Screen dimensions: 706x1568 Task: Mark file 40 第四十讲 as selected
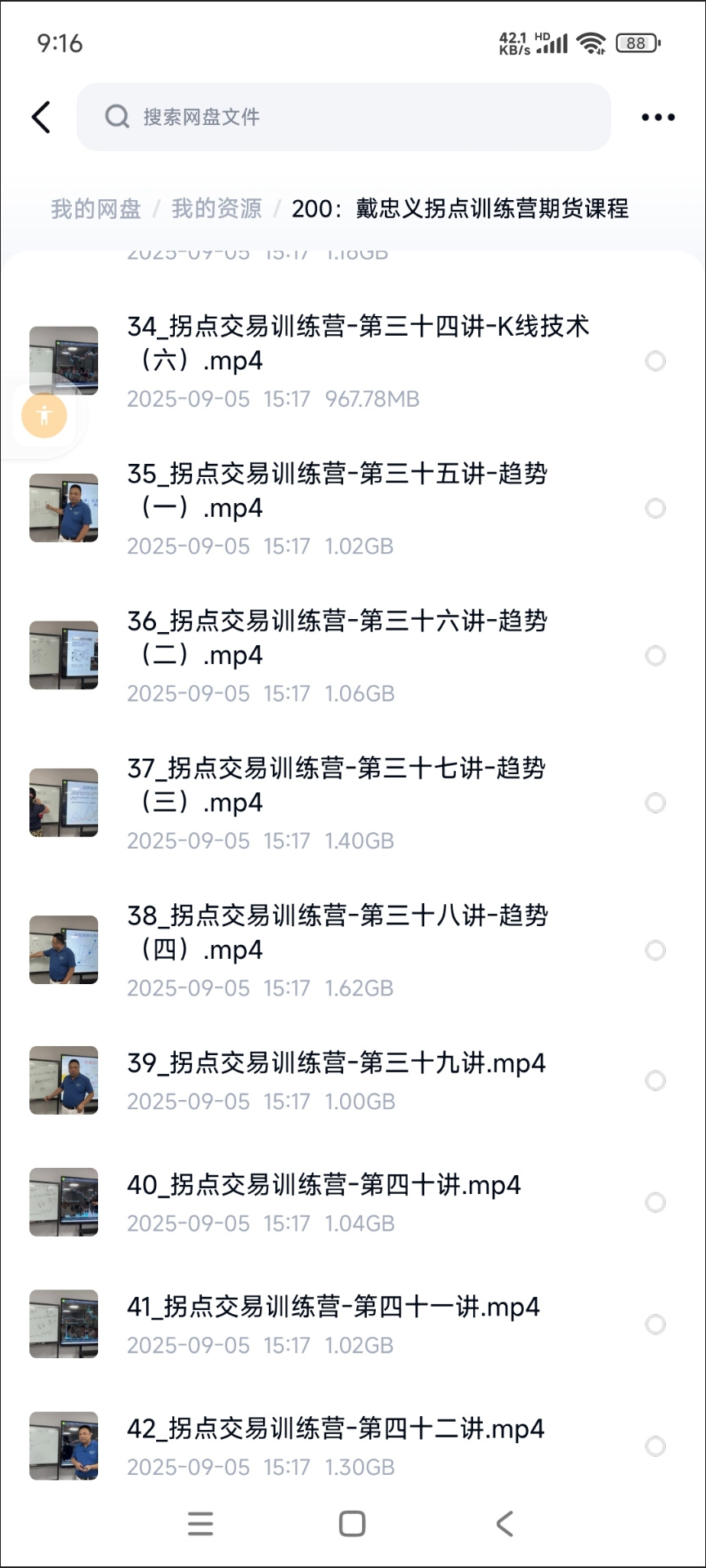(x=655, y=1202)
